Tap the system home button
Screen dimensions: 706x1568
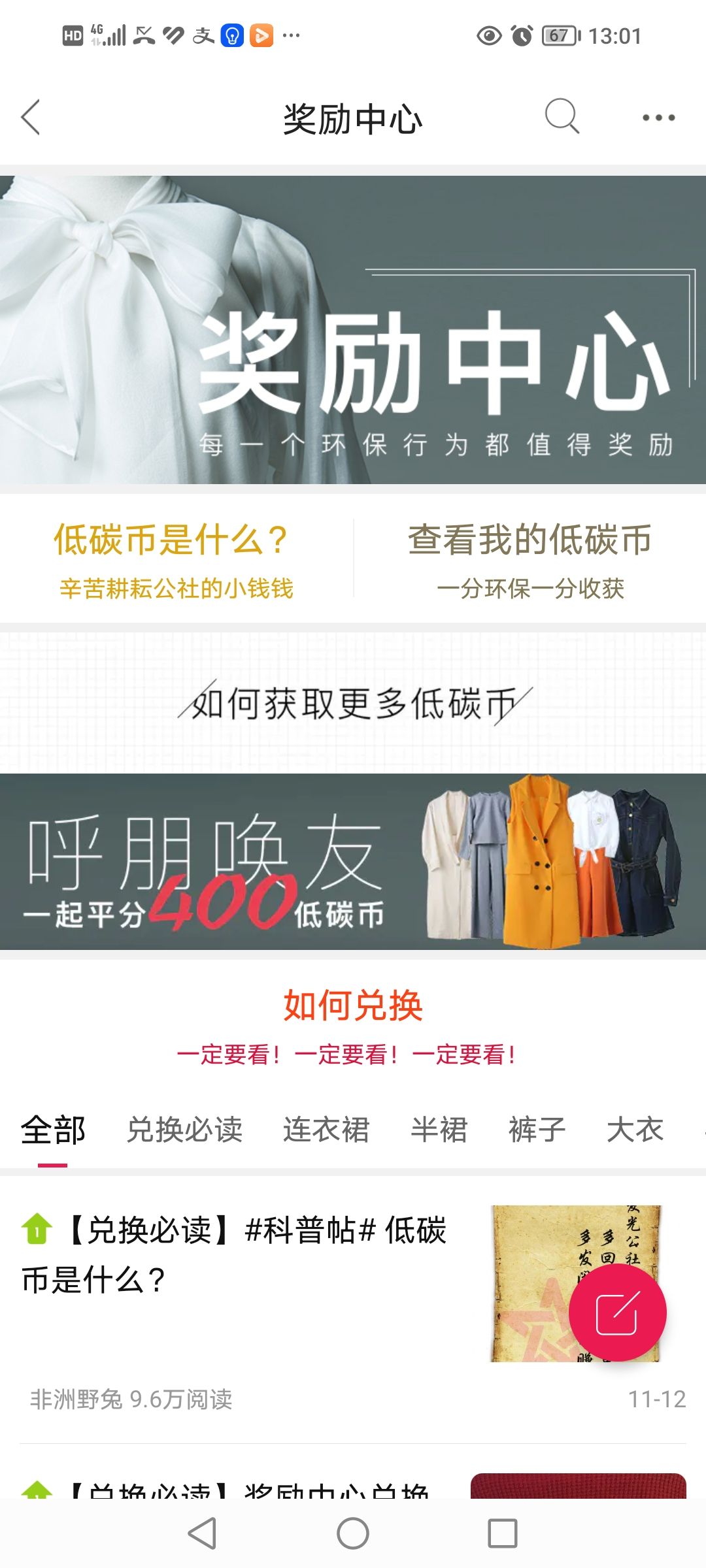click(353, 1533)
